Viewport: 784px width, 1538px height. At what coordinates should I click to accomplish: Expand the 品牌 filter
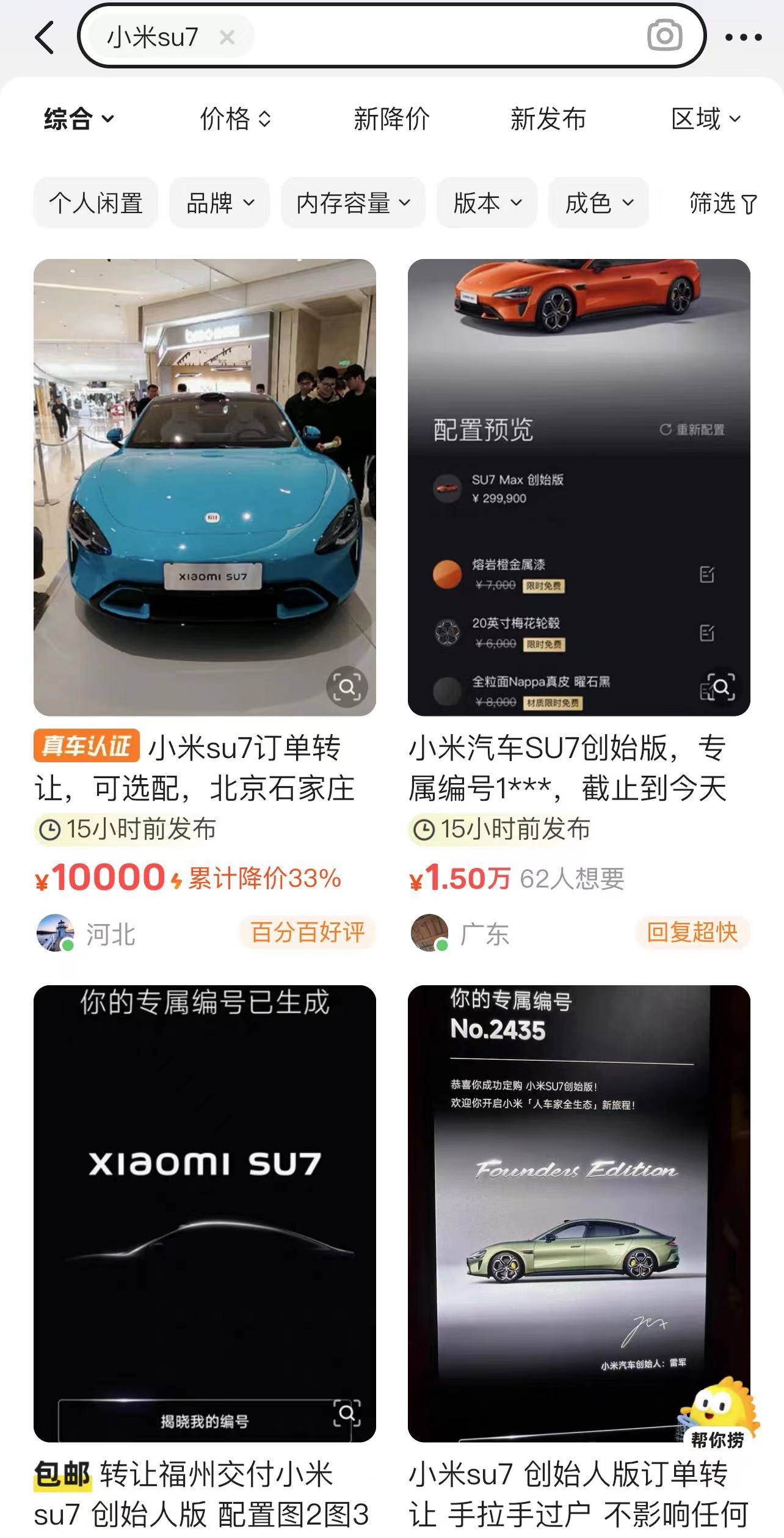tap(220, 203)
